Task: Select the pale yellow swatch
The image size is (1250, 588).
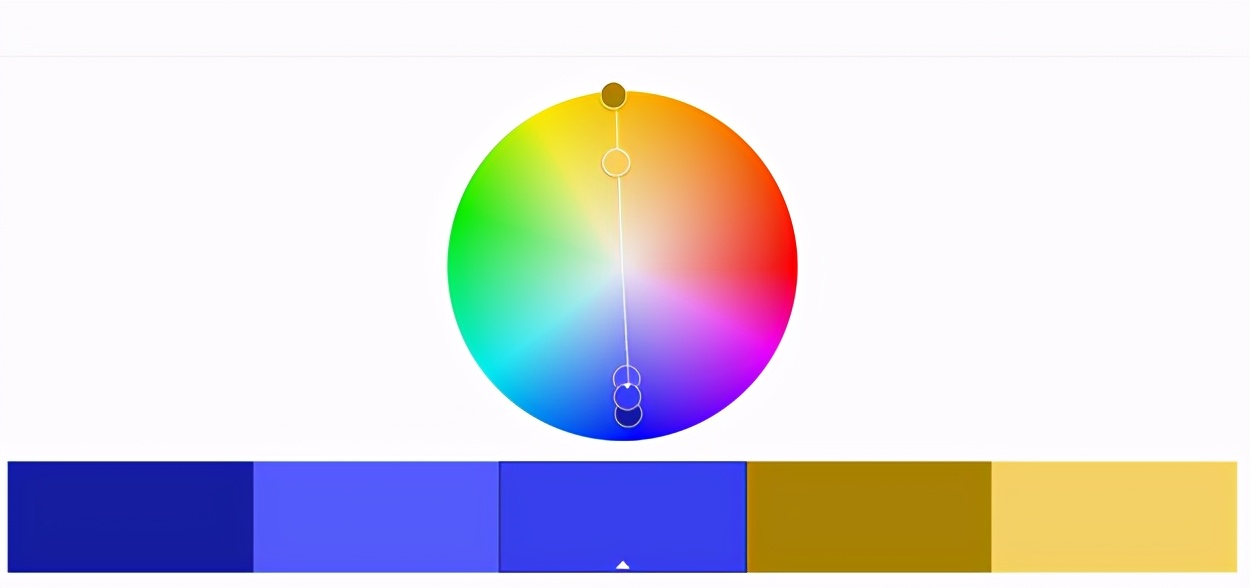Action: click(x=1114, y=516)
